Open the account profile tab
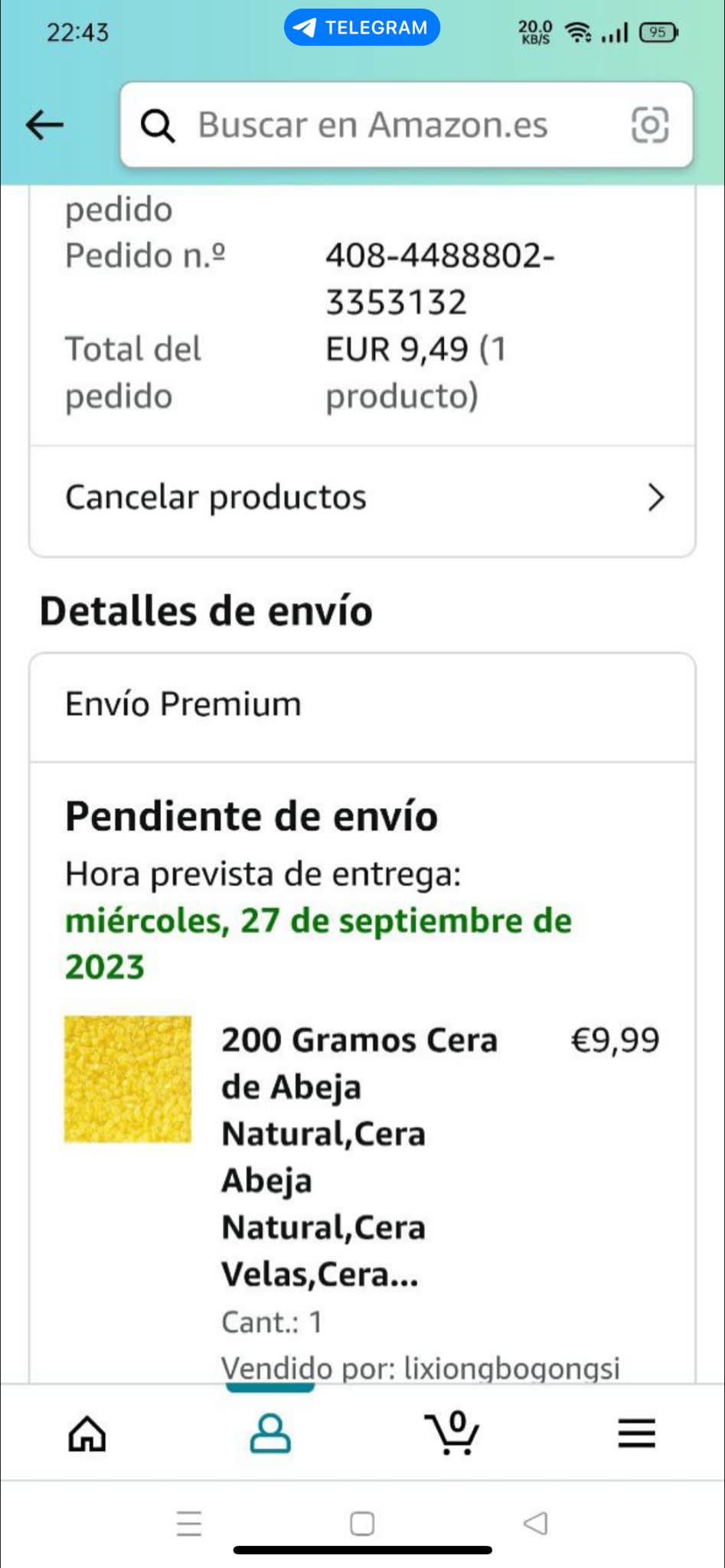725x1568 pixels. pyautogui.click(x=270, y=1433)
